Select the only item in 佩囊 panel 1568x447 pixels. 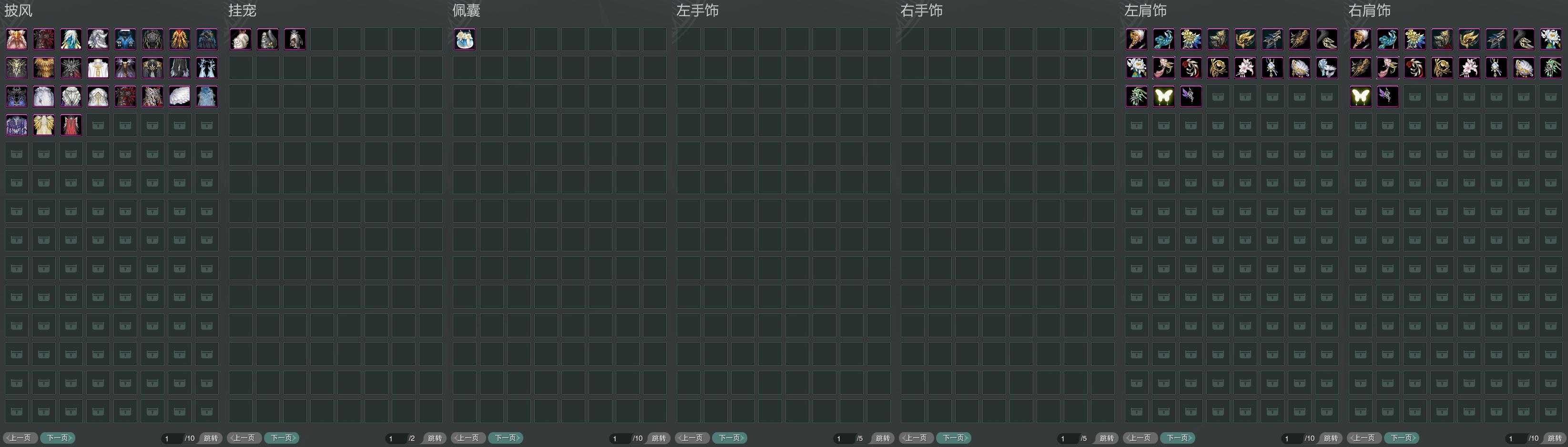(x=465, y=40)
